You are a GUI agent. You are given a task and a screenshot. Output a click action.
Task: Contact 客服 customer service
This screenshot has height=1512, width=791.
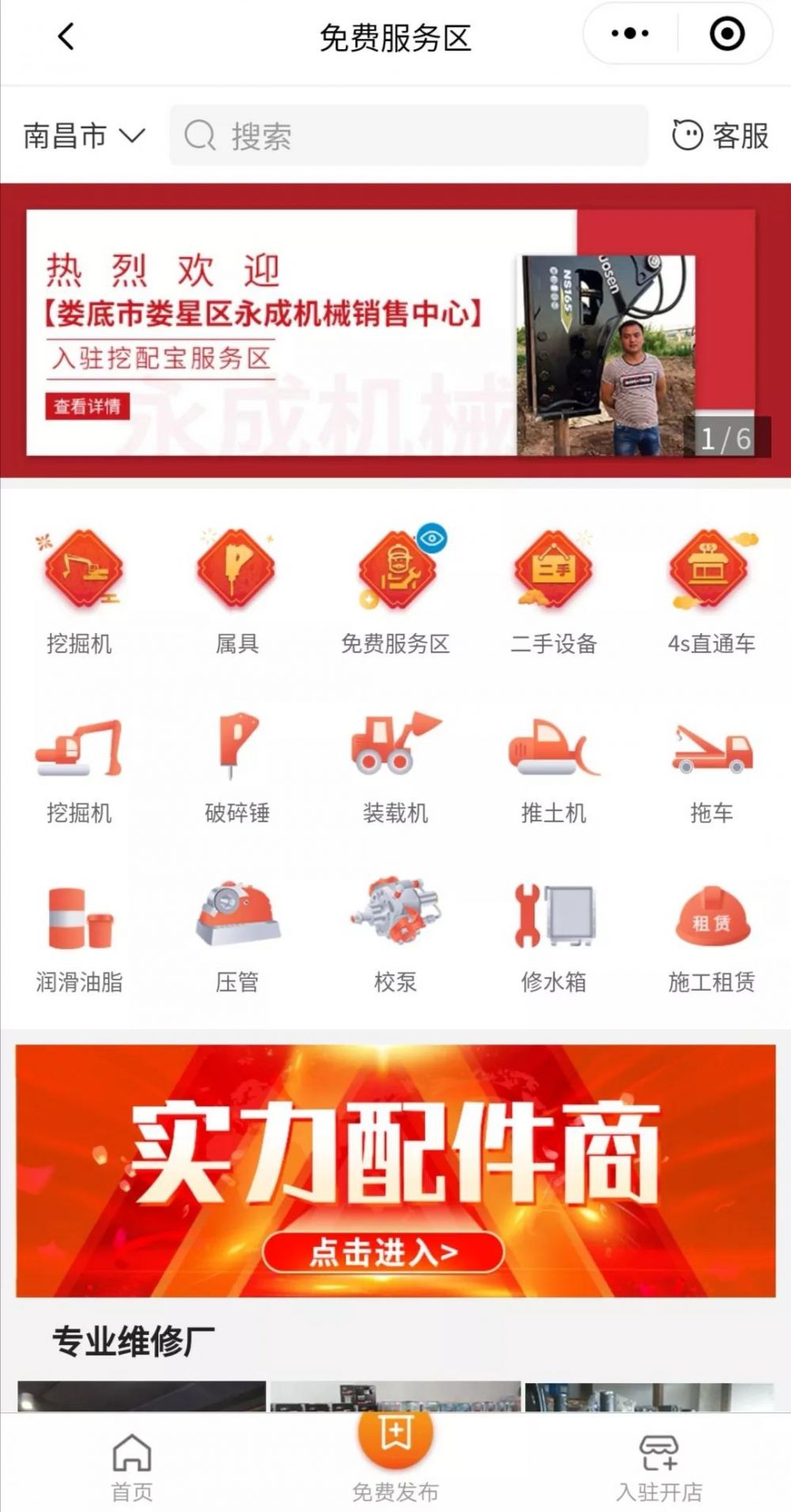[x=720, y=135]
